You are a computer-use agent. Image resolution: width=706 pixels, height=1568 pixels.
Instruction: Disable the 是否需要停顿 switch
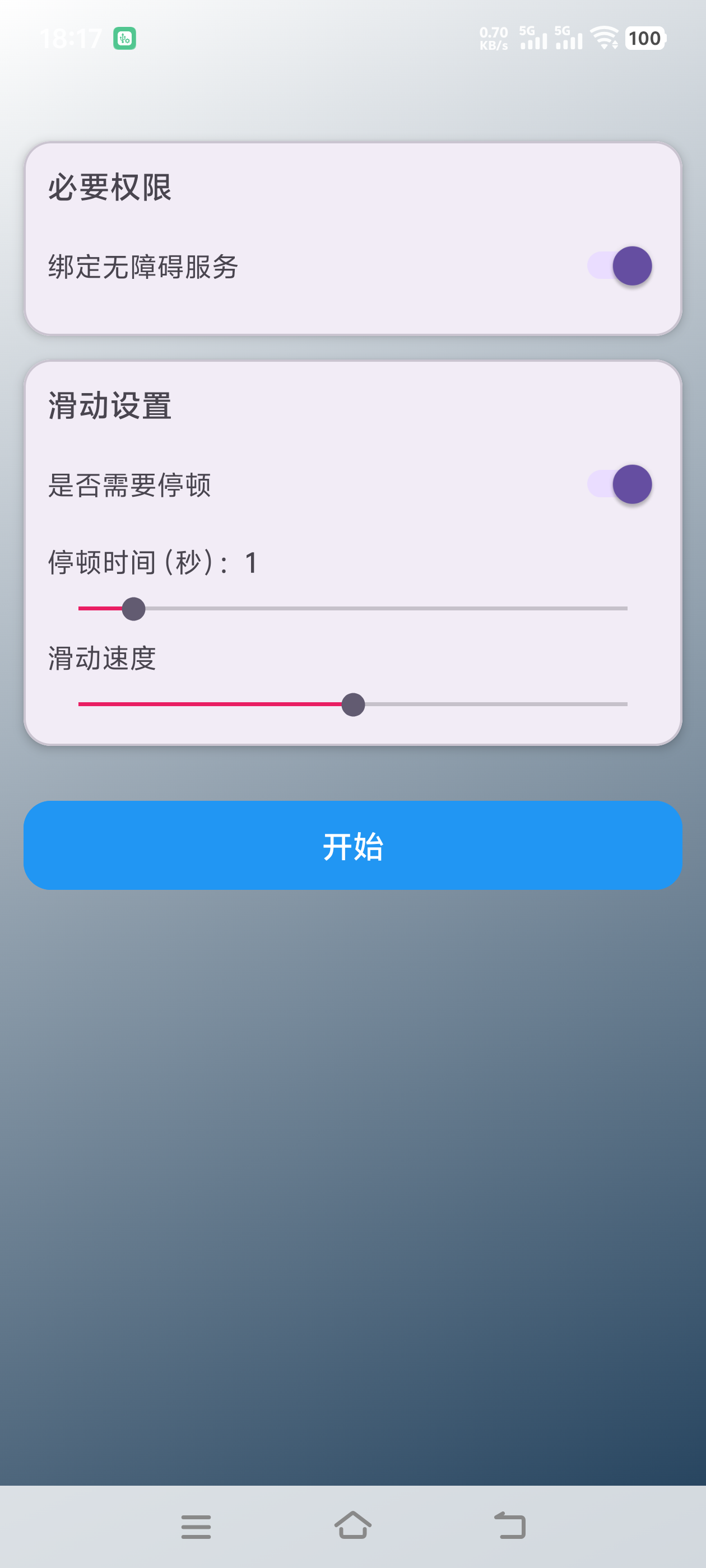620,484
